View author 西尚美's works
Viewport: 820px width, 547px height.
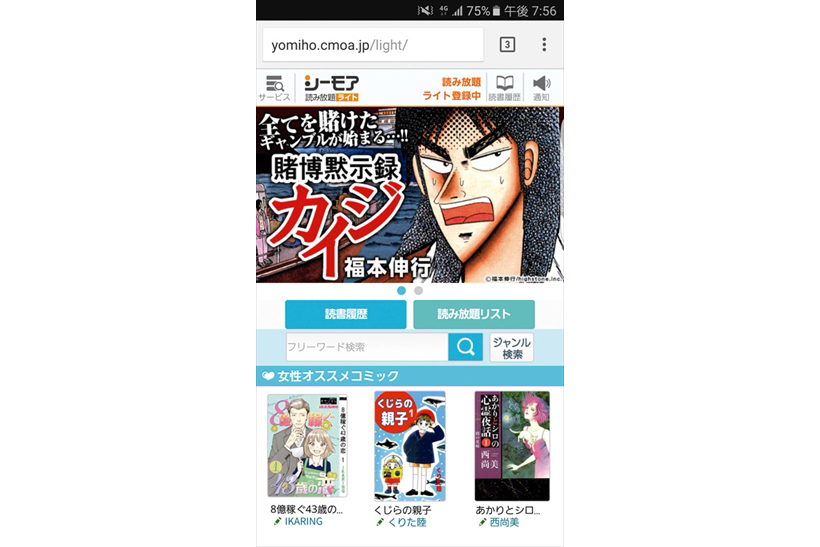503,522
